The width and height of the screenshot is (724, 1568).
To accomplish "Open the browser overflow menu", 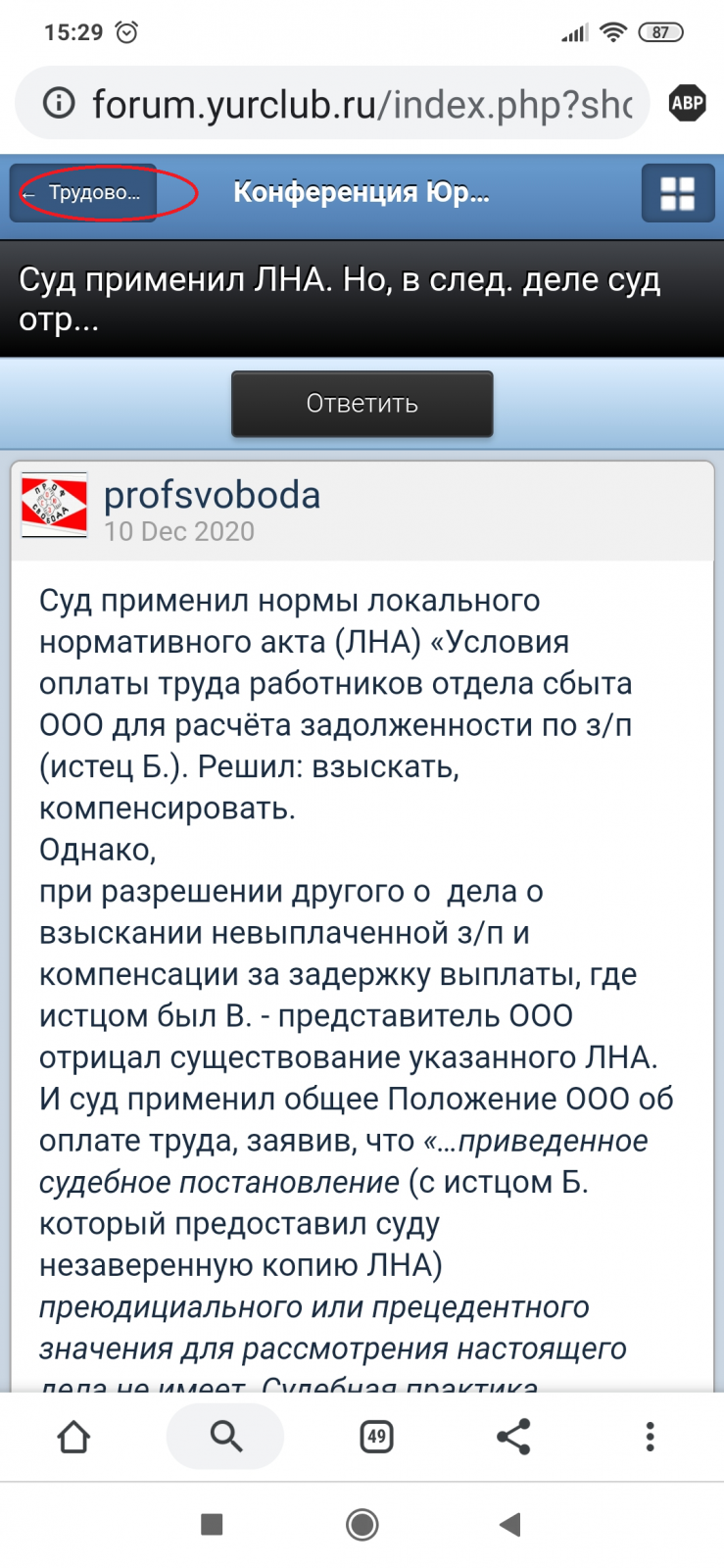I will 650,1437.
